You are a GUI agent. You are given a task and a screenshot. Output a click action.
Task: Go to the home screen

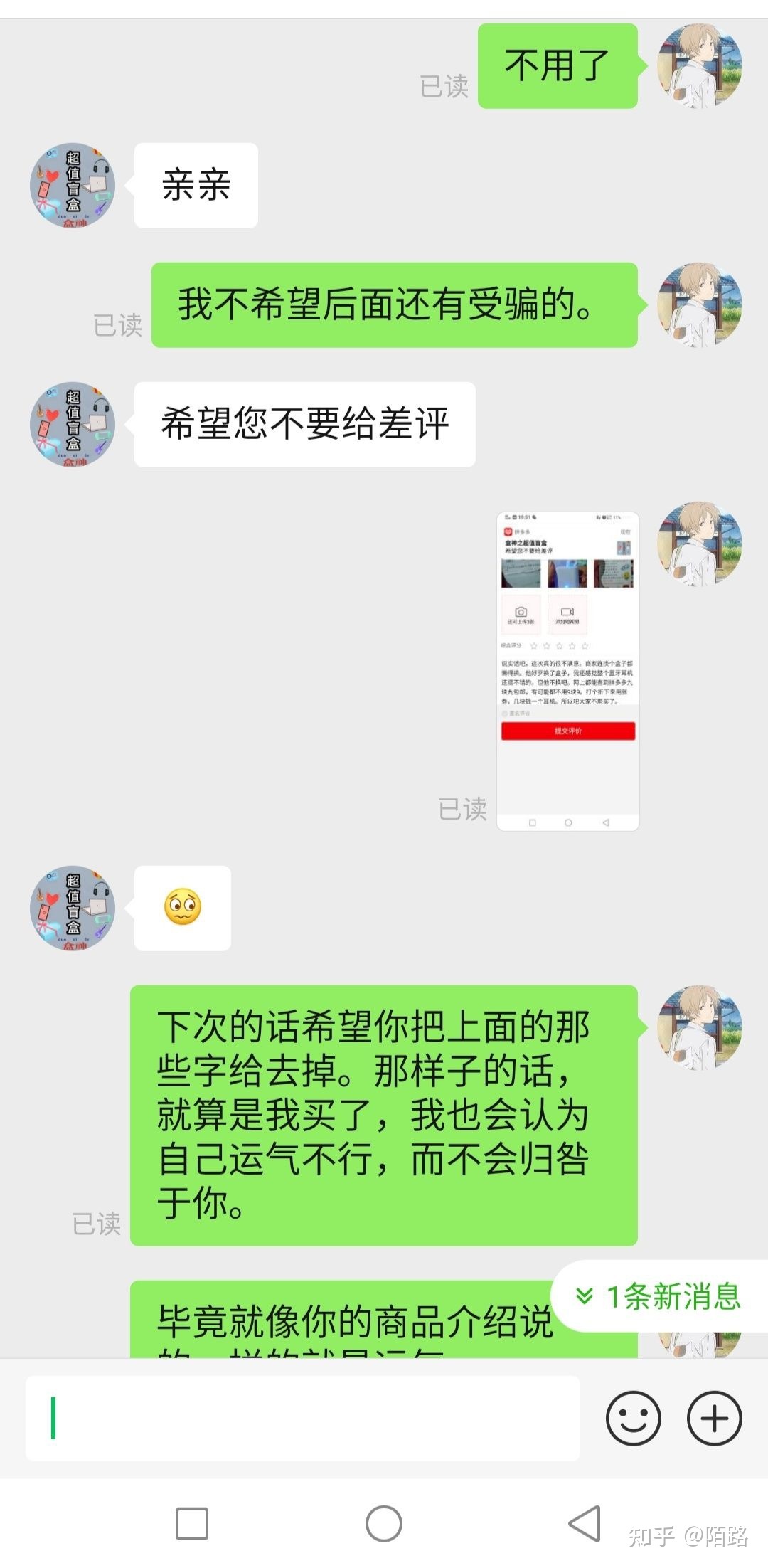tap(384, 1523)
